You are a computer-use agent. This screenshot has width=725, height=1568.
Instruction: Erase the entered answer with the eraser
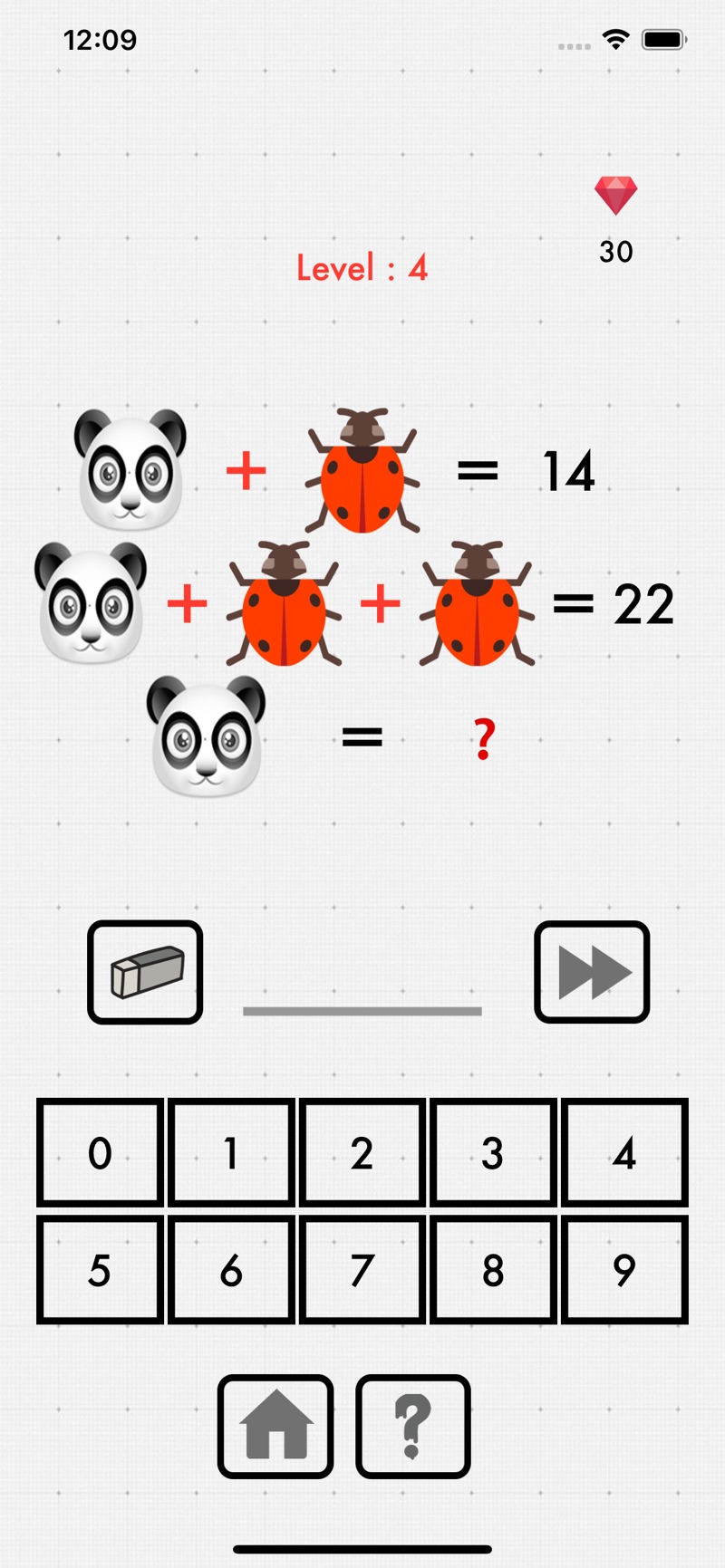[x=145, y=972]
